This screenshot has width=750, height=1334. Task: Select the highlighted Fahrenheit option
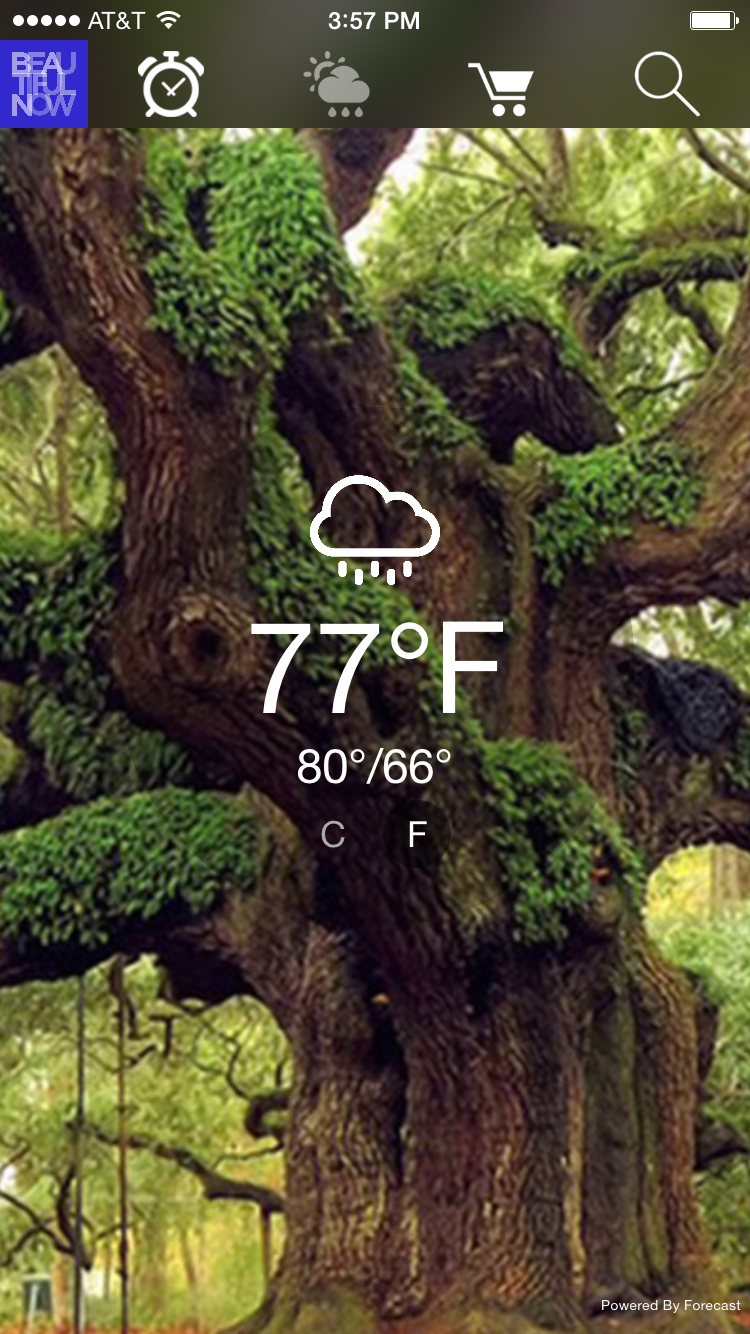416,833
